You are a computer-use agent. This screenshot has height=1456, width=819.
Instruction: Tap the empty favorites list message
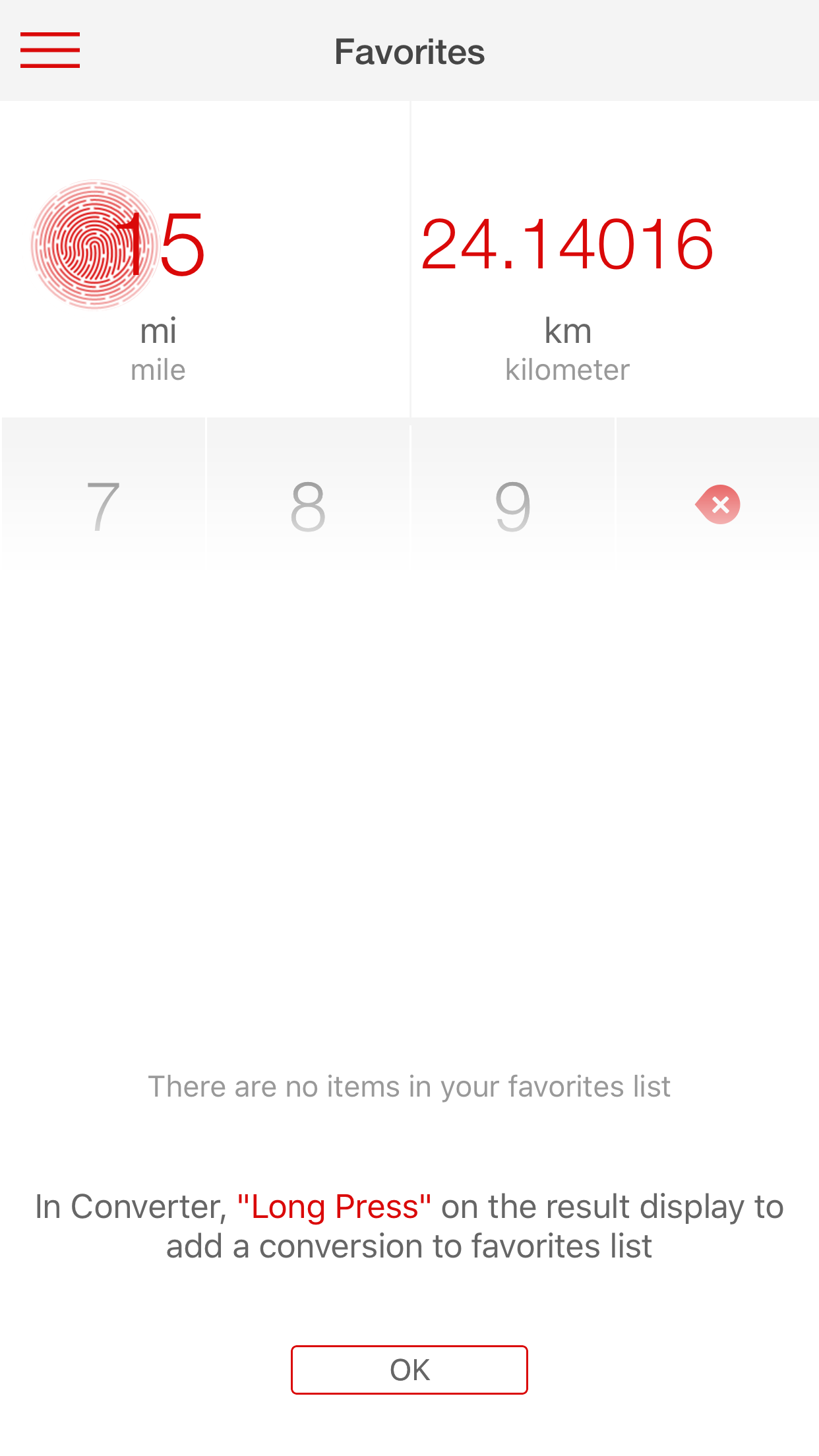coord(409,1085)
